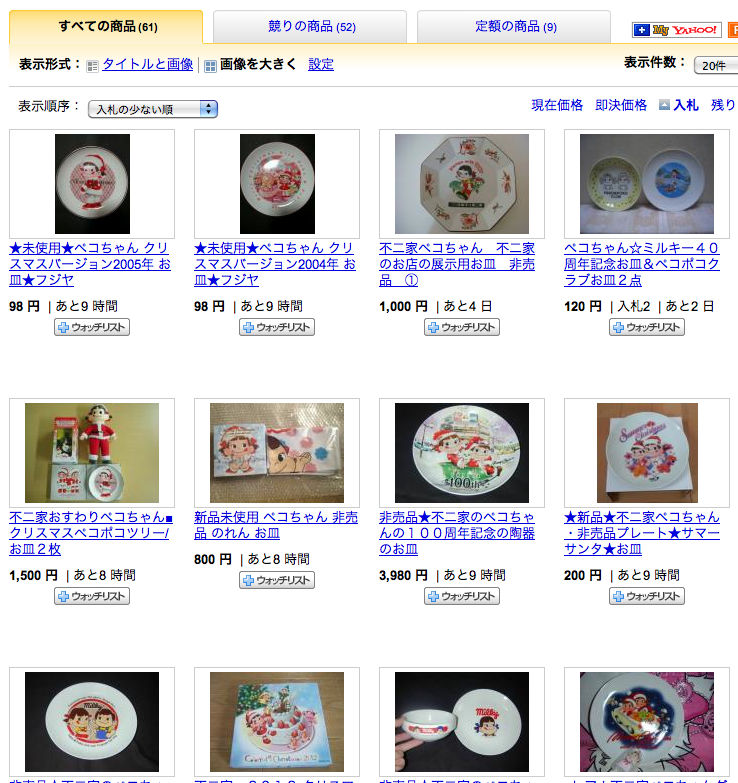
Task: Select the すべての商品 tab
Action: pyautogui.click(x=107, y=27)
